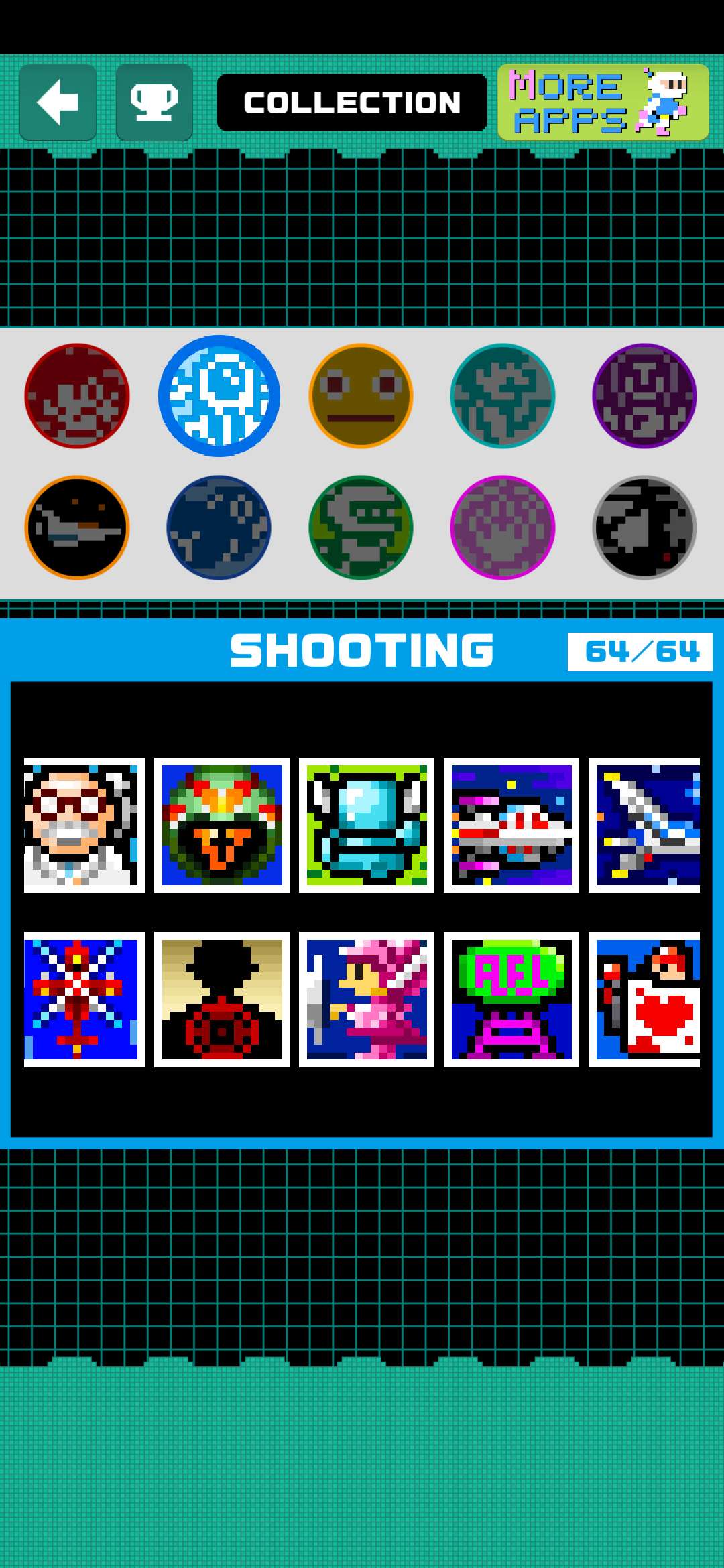Open the More Apps banner
Screen dimensions: 724x1568
[603, 103]
